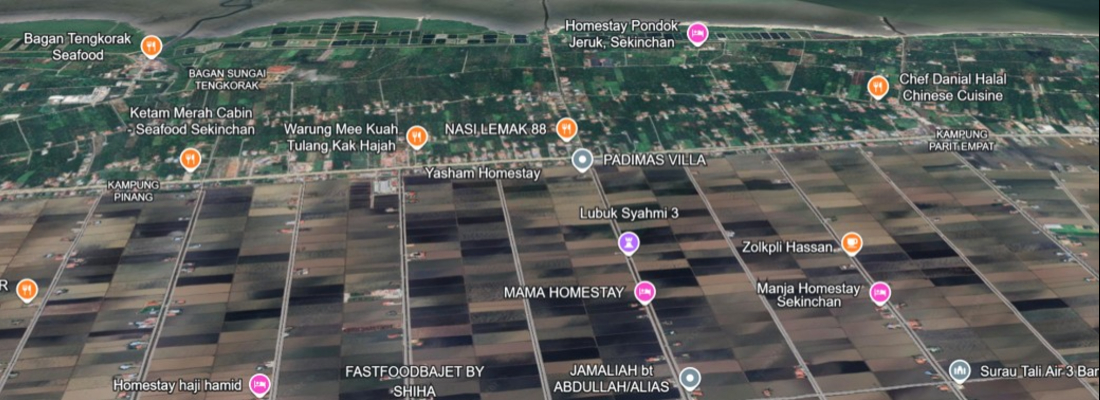Screen dimensions: 1100x400
Task: Select the Homestay Pondok Jeruk, Sekinchan pin
Action: coord(698,34)
